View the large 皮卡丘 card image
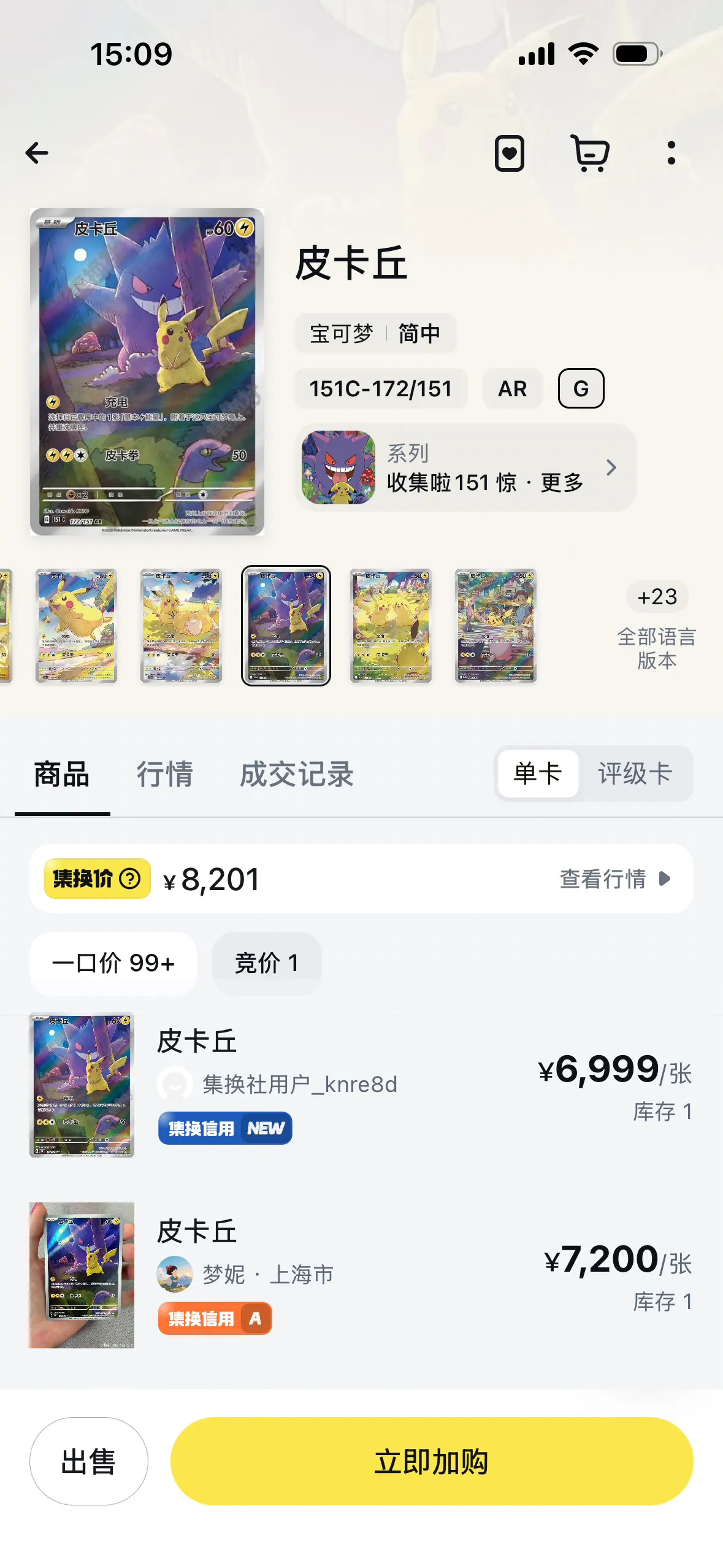 tap(147, 372)
